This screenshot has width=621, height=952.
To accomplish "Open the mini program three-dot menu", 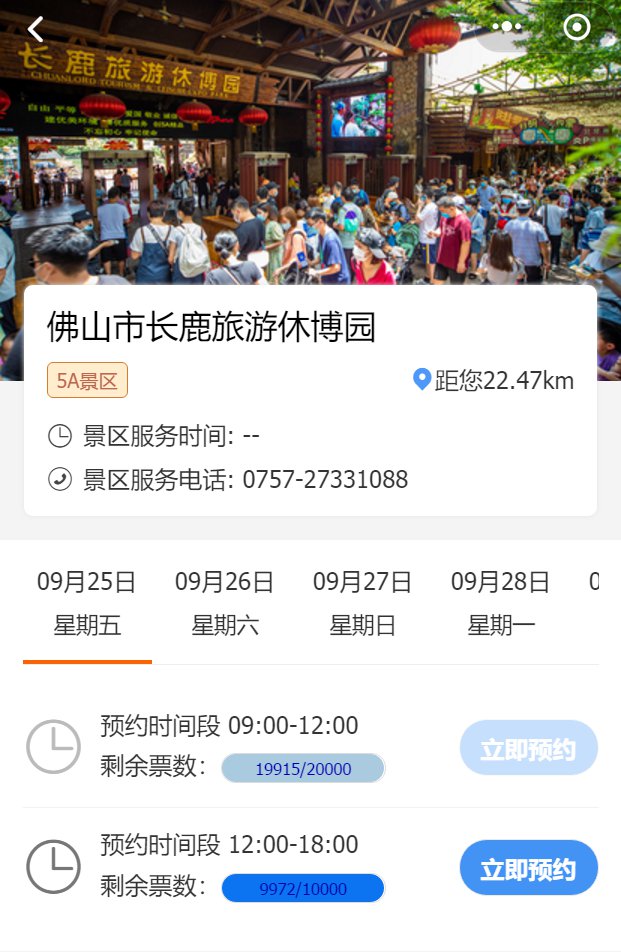I will [x=507, y=27].
